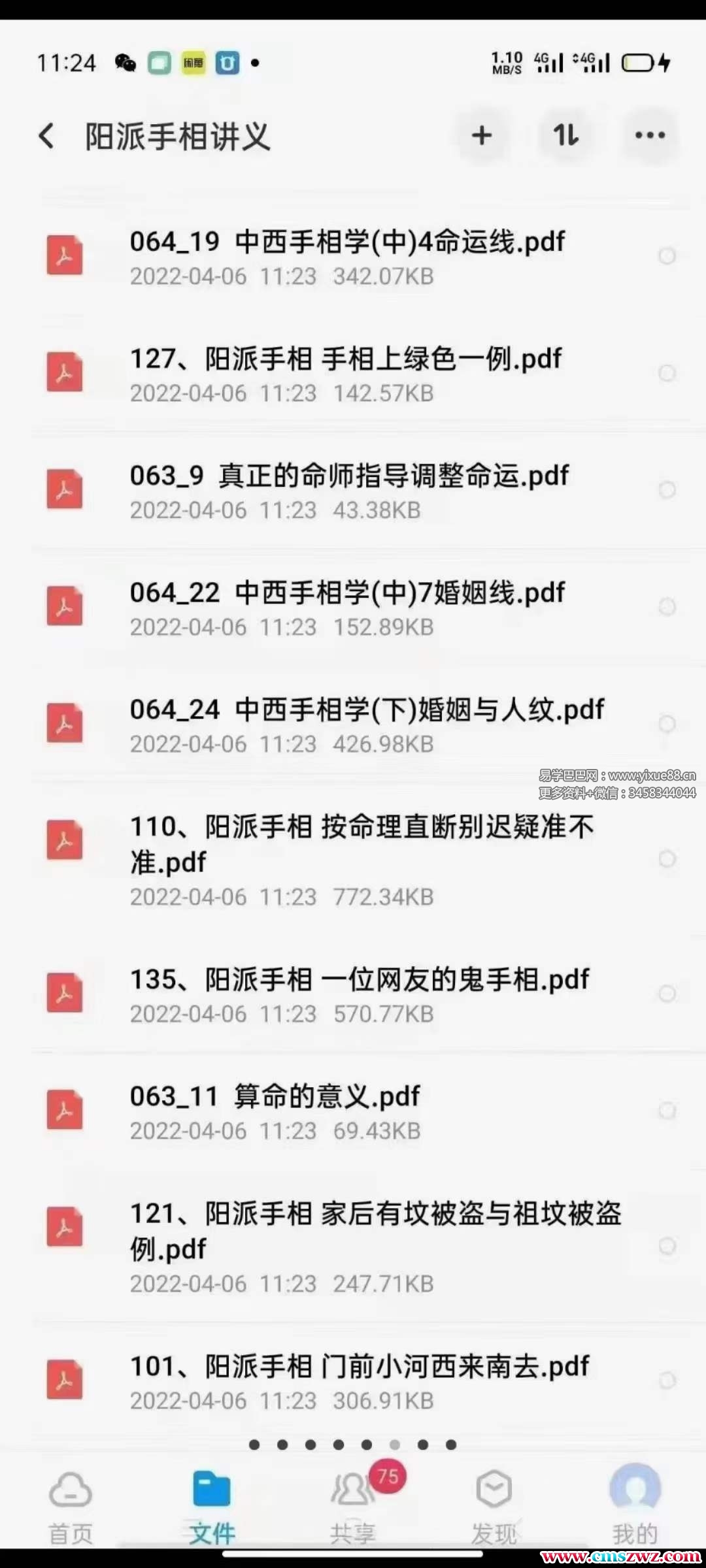Open the three-dot overflow menu
The image size is (706, 1568).
pos(650,136)
